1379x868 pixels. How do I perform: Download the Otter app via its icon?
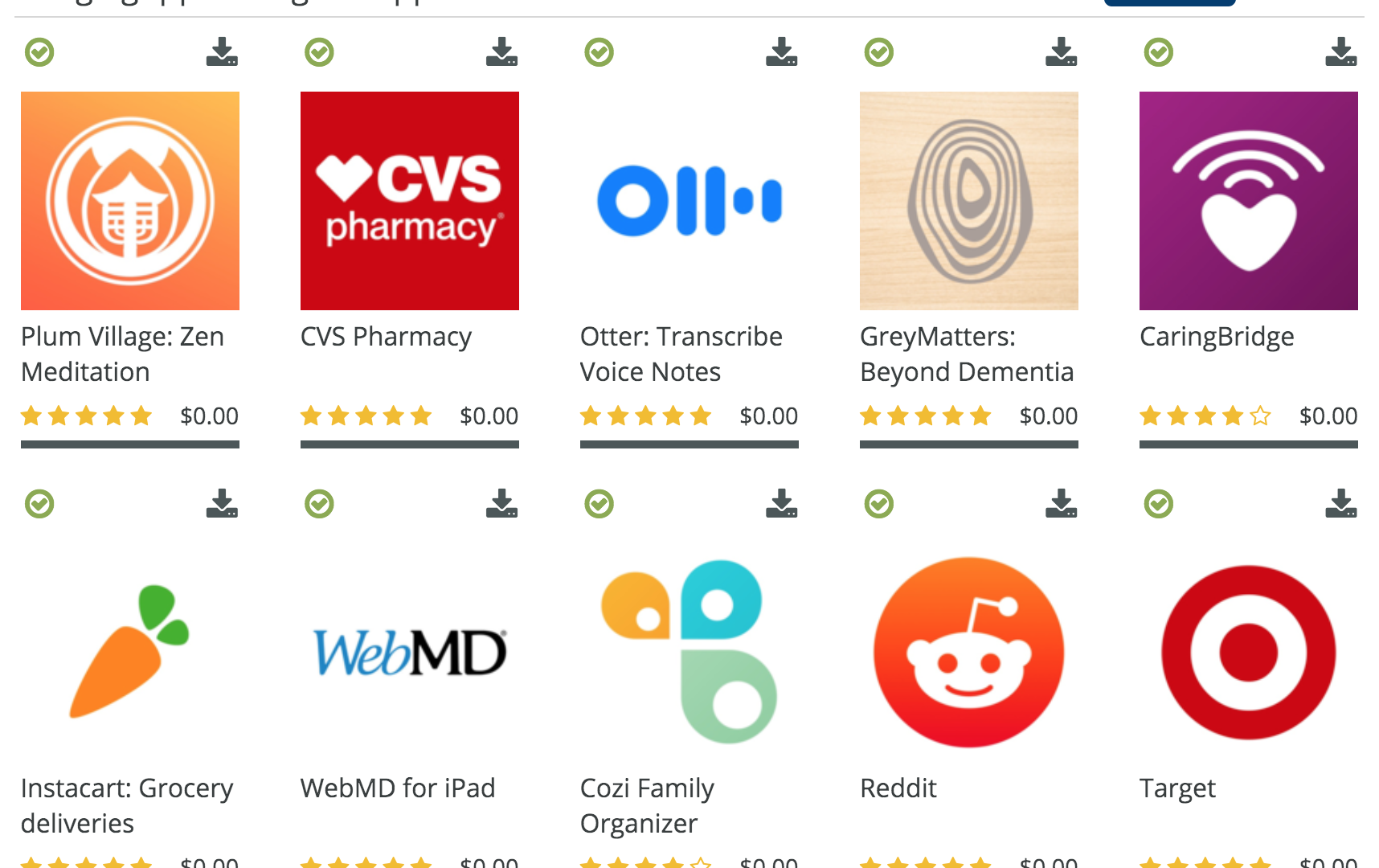[x=782, y=52]
